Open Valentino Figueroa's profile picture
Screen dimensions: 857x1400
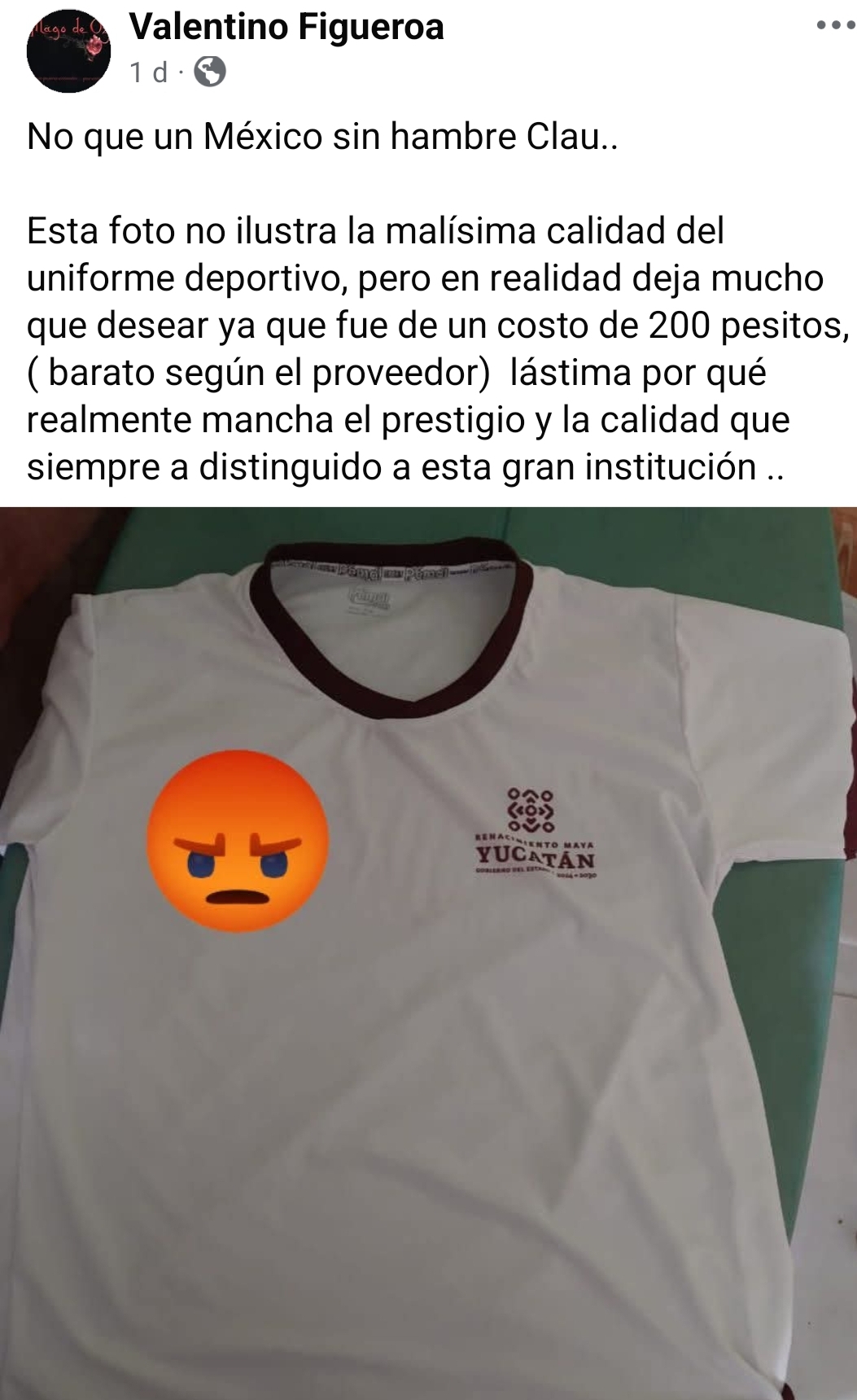coord(68,51)
